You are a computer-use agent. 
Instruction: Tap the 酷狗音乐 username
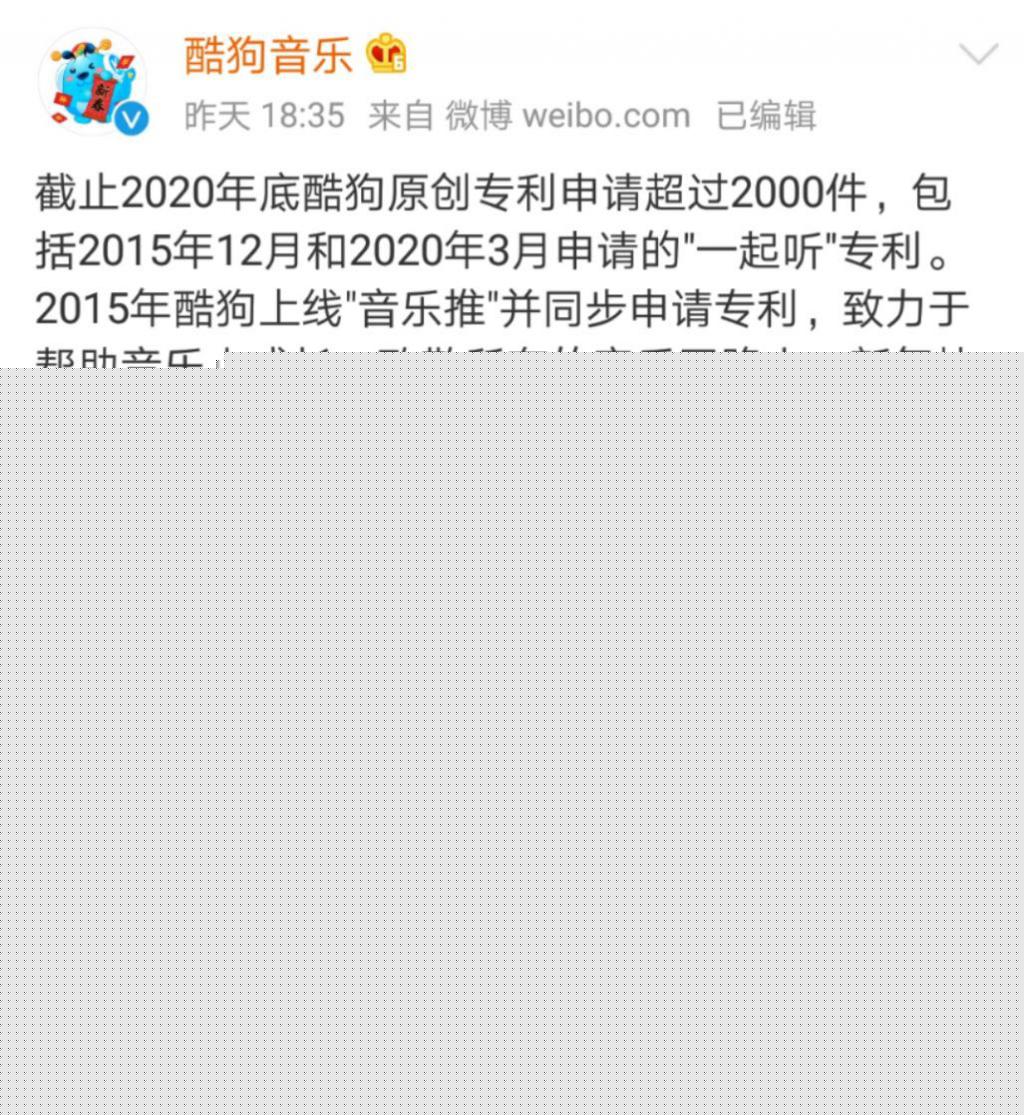click(x=268, y=54)
